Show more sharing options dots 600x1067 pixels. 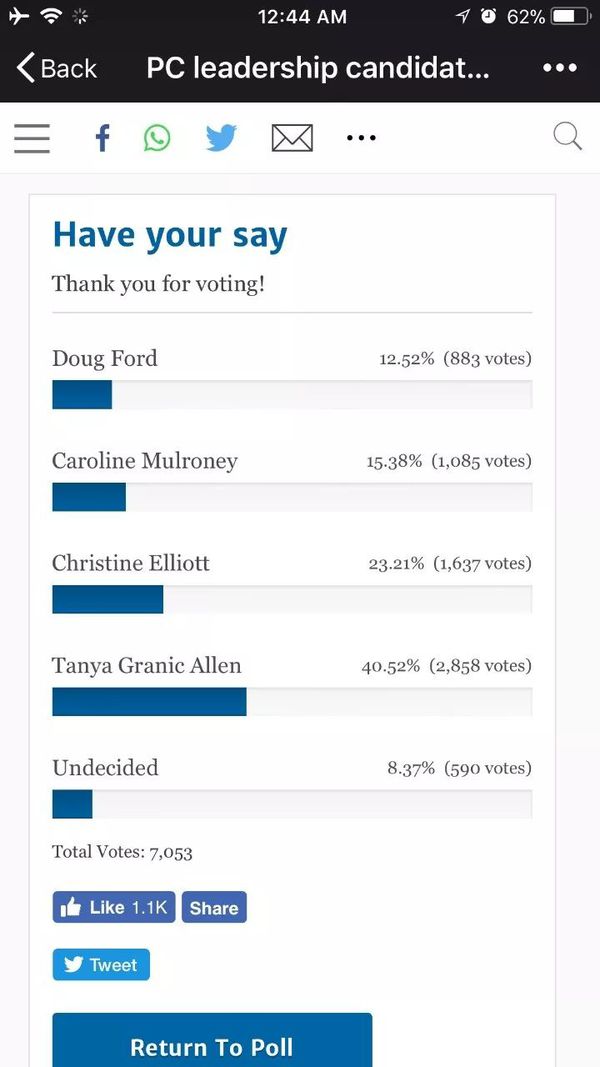pyautogui.click(x=361, y=138)
